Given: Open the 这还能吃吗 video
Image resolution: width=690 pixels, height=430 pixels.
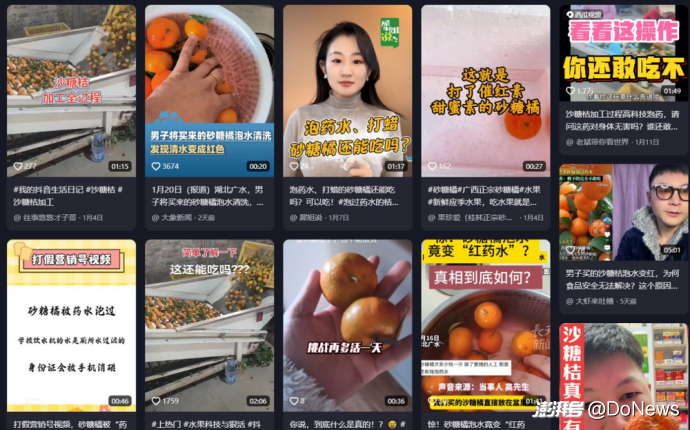Looking at the screenshot, I should point(209,325).
